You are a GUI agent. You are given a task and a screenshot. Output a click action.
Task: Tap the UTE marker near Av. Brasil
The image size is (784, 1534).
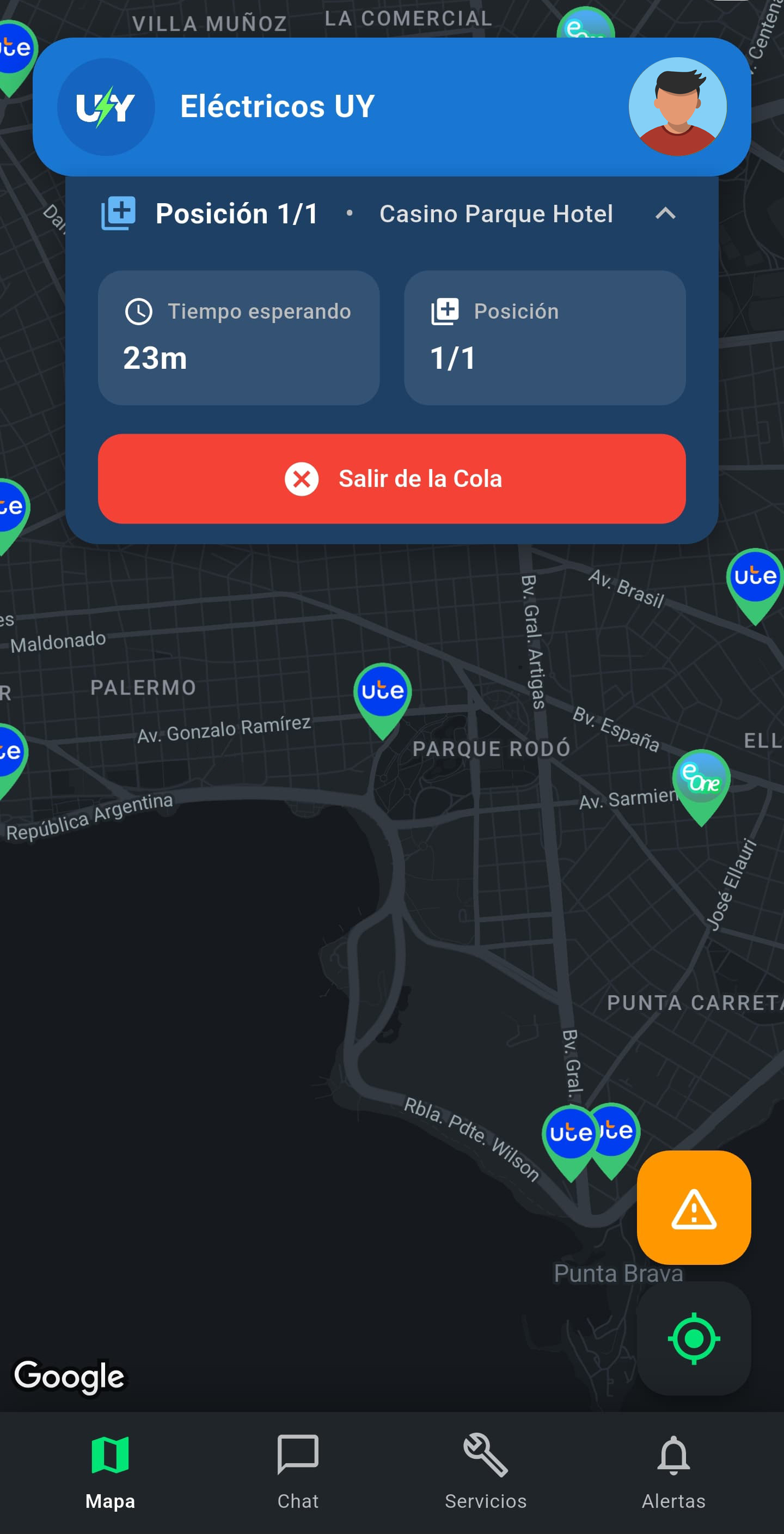click(754, 579)
